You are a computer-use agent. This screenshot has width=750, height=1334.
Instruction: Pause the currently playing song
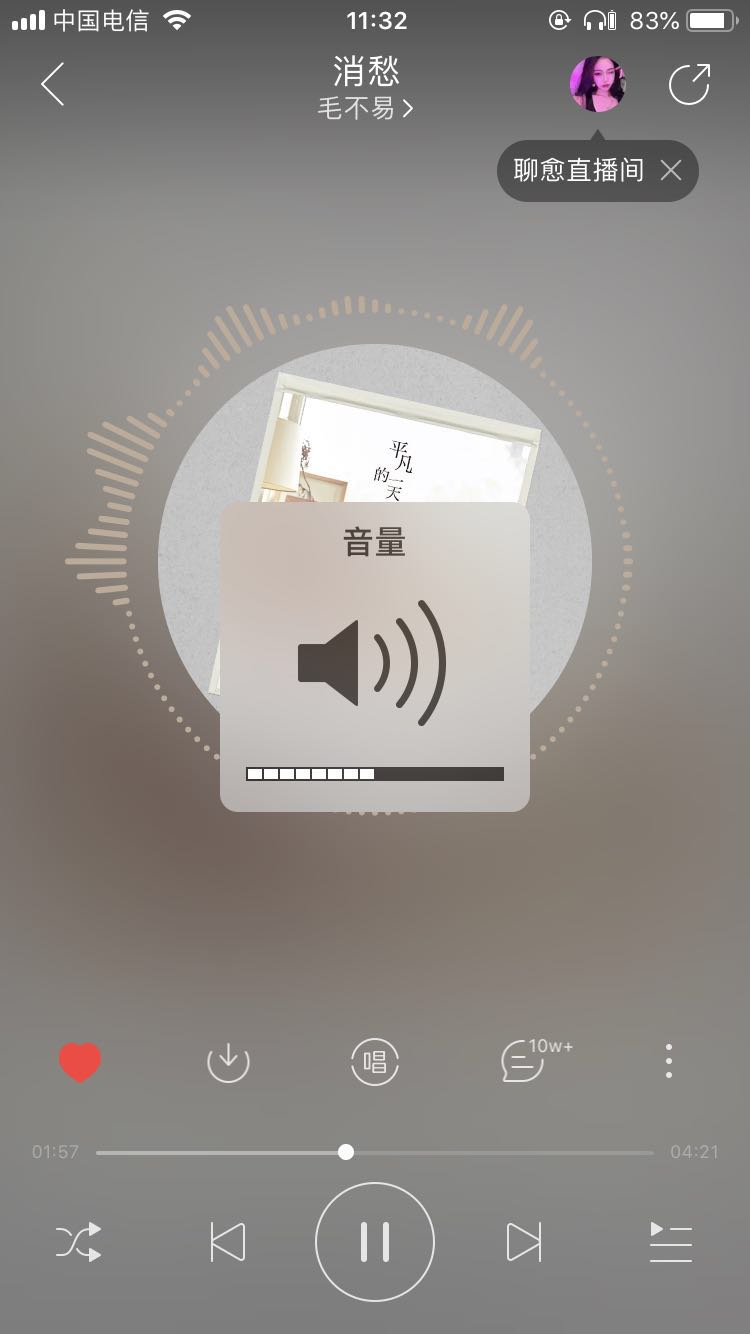tap(374, 1240)
